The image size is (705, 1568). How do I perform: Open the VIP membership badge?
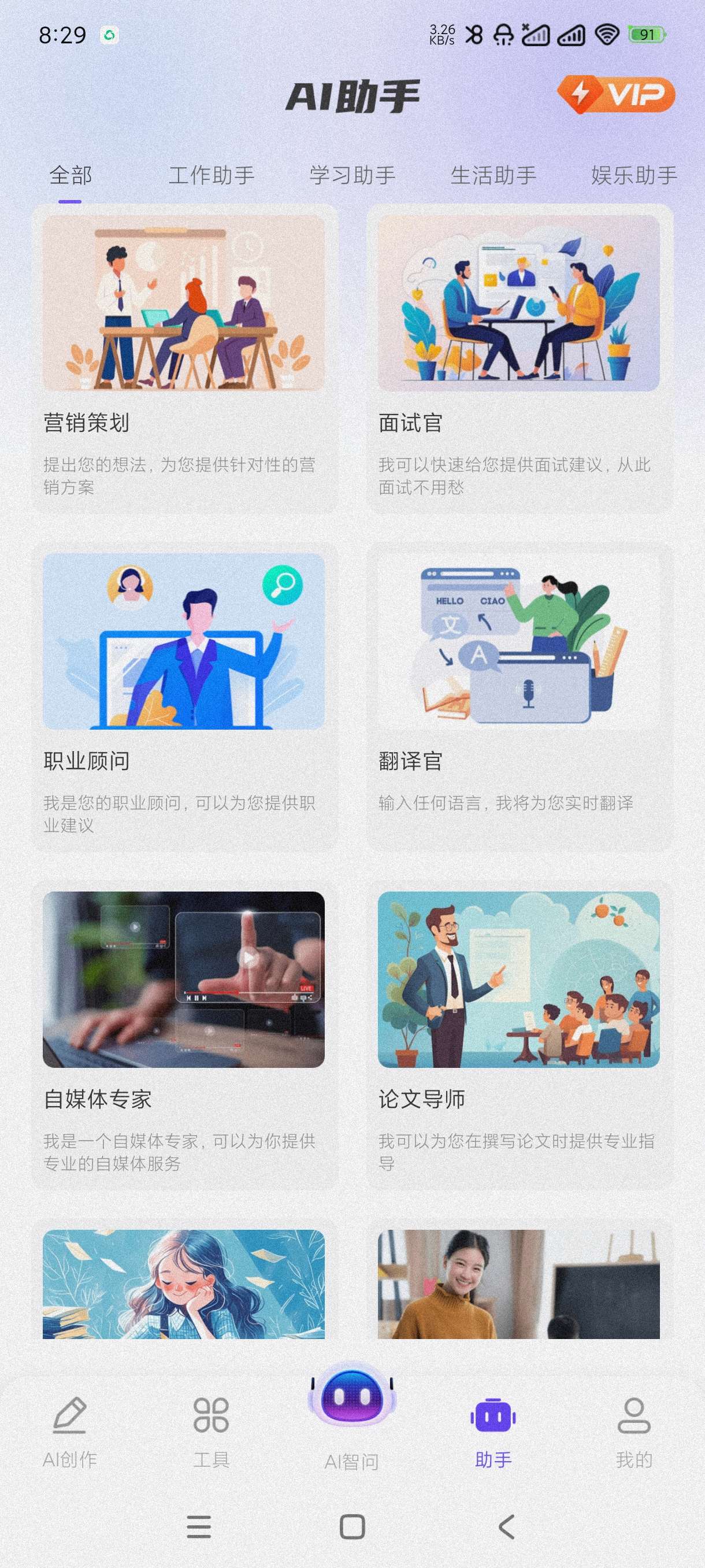click(615, 94)
